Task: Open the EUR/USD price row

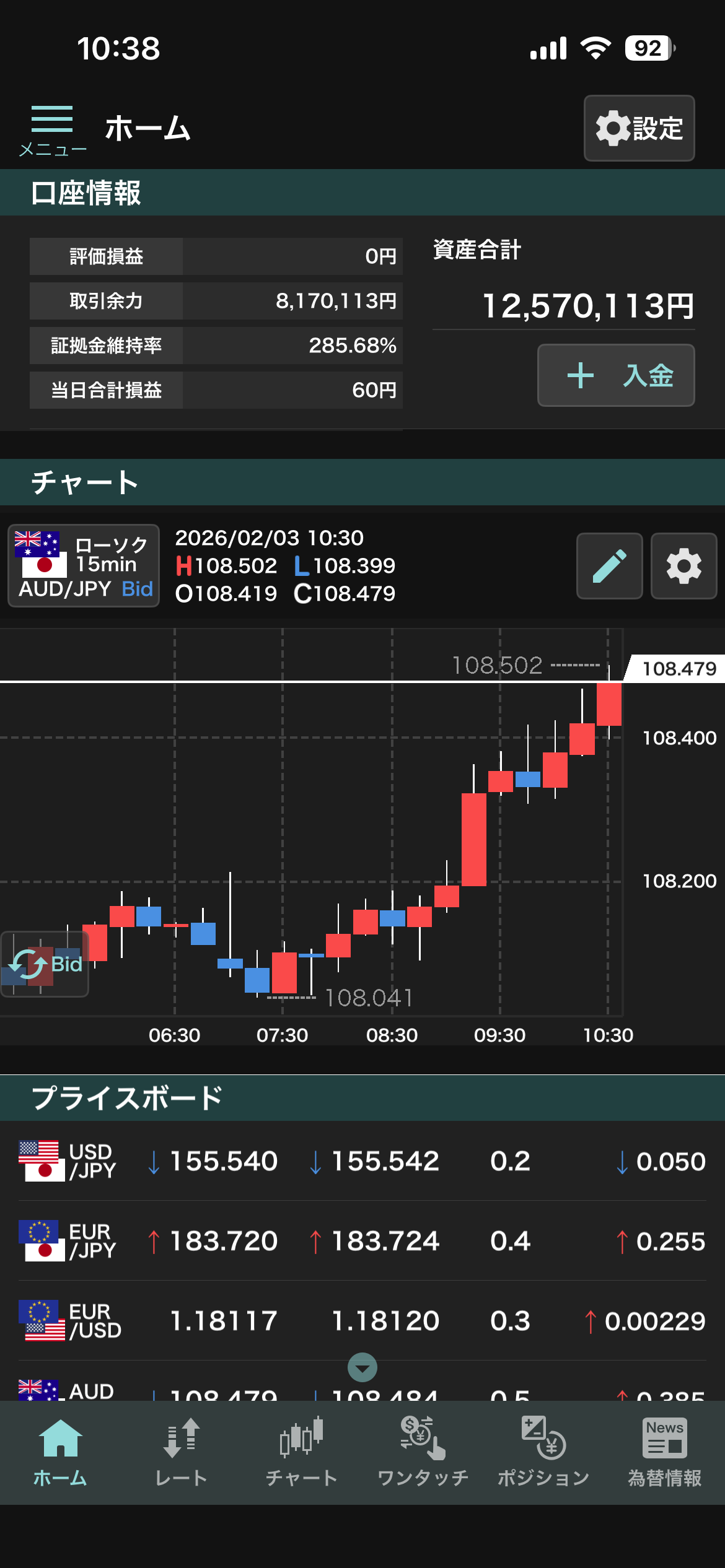Action: [362, 1321]
